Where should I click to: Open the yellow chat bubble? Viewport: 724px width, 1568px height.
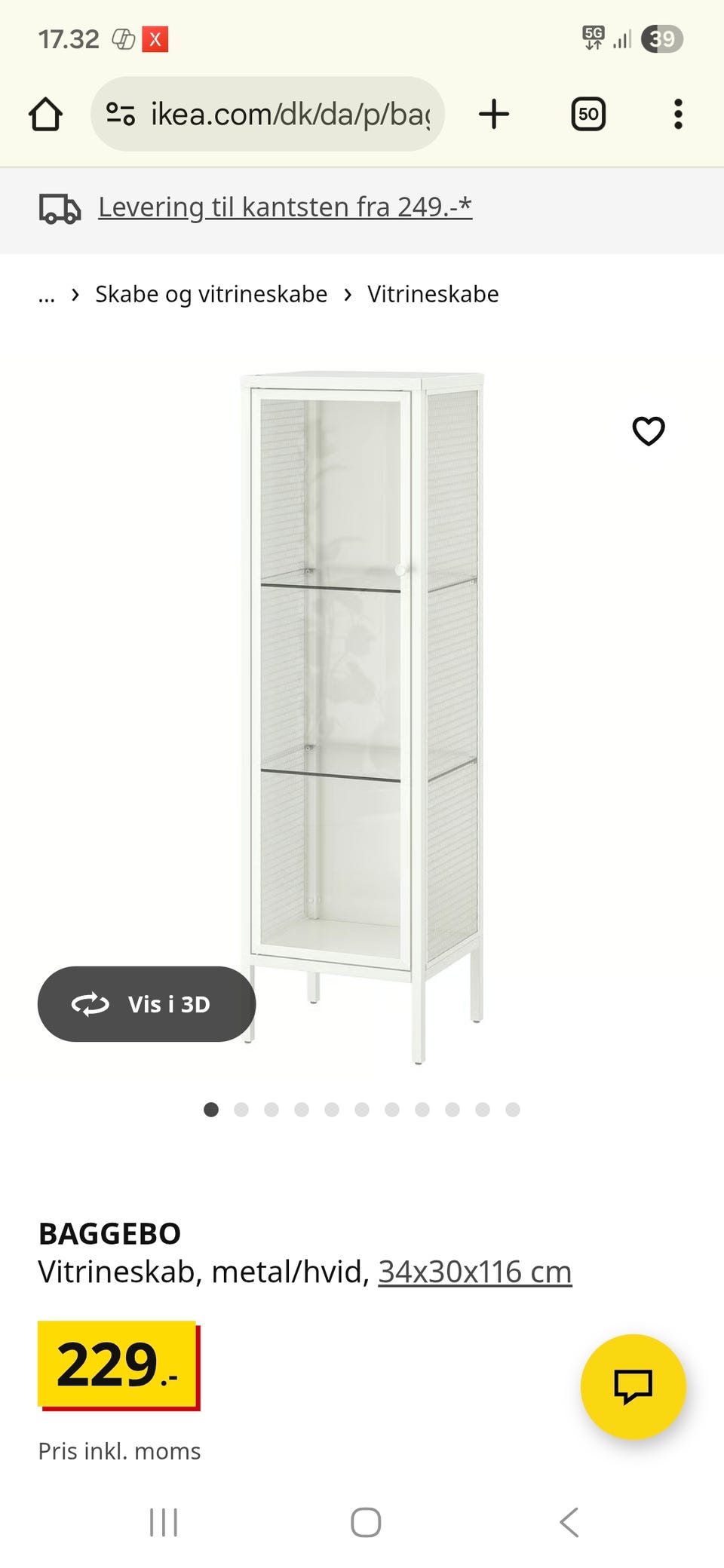(632, 1386)
